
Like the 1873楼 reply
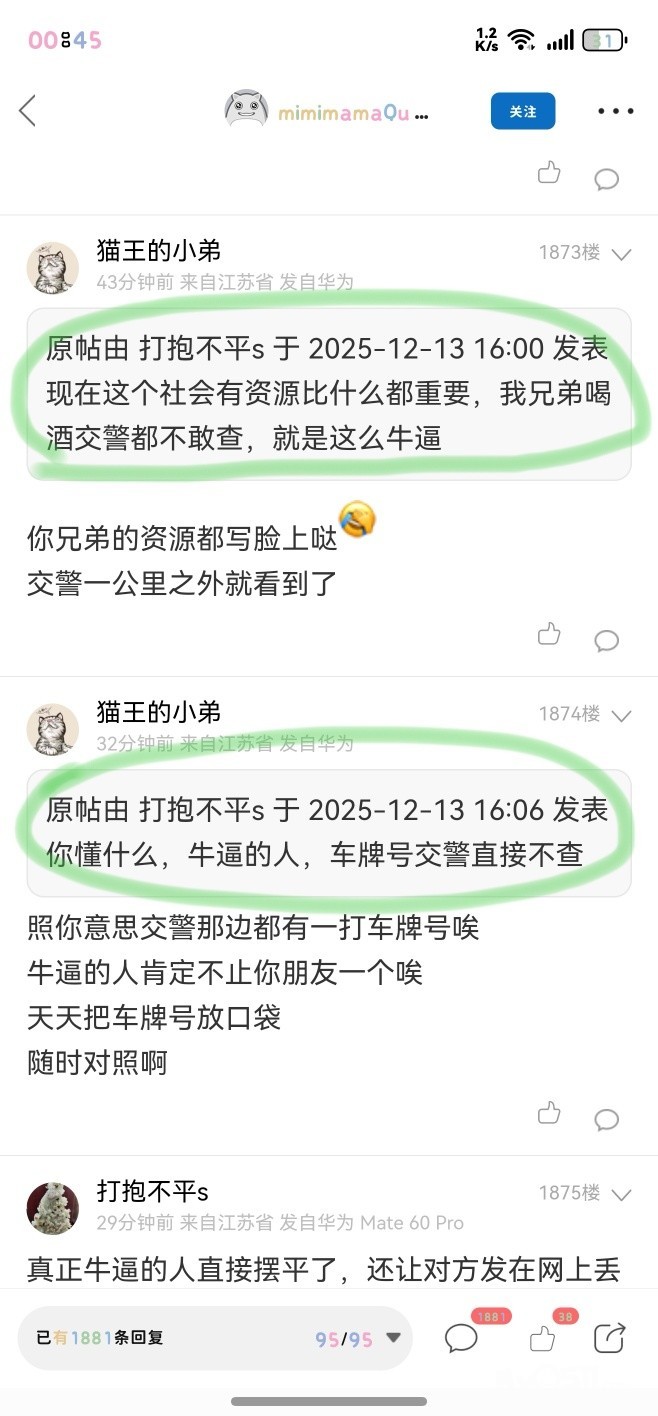point(549,634)
